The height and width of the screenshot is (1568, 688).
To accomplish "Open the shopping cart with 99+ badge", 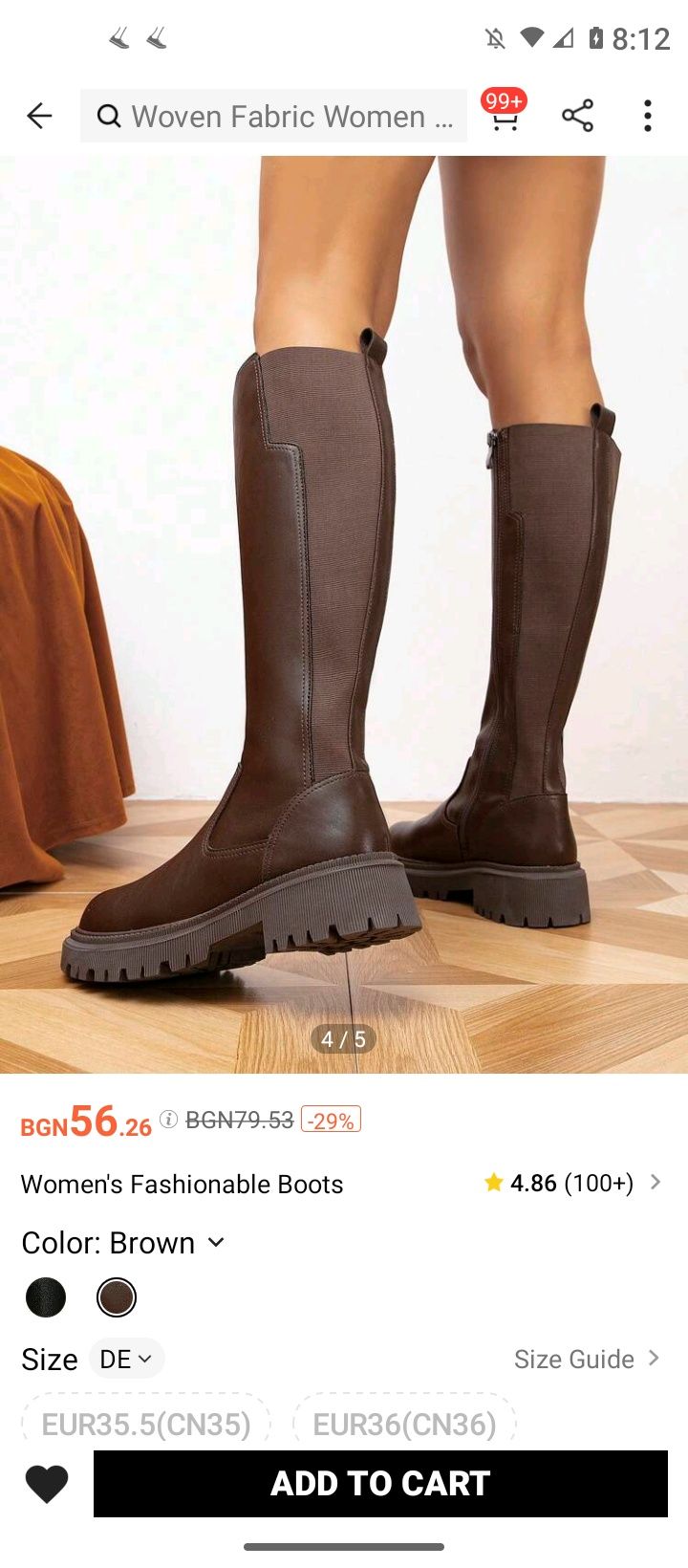I will click(x=505, y=116).
